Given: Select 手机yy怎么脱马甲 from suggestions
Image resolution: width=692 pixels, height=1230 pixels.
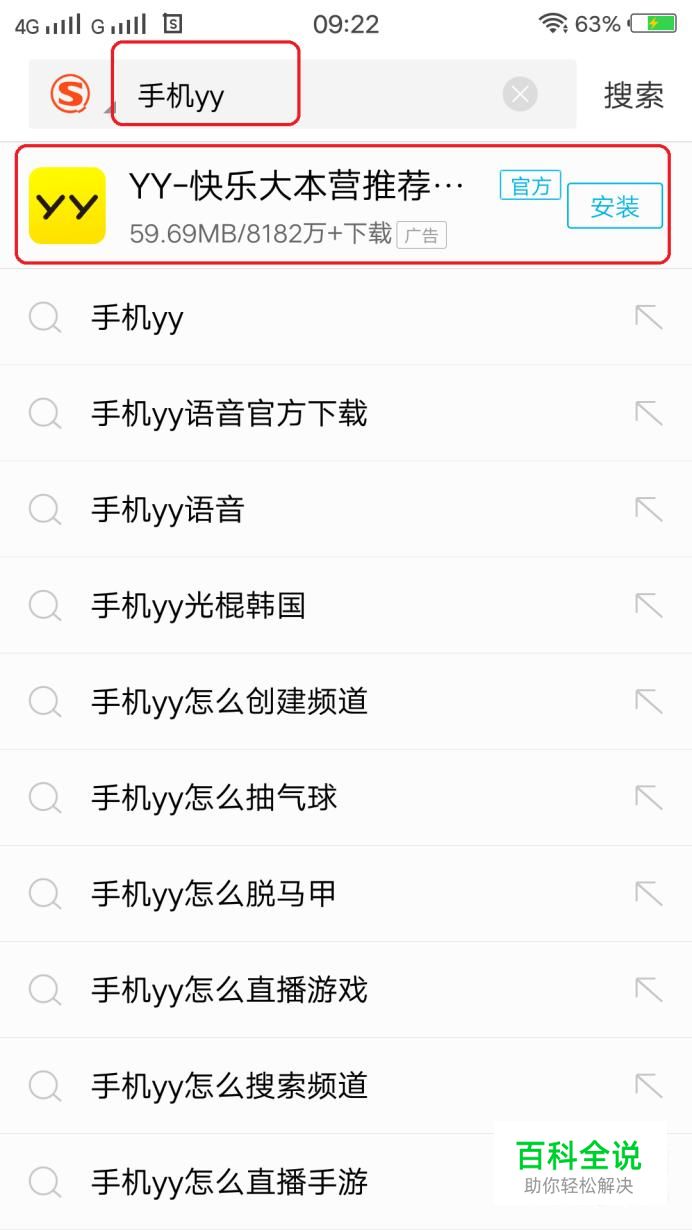Looking at the screenshot, I should click(x=214, y=893).
